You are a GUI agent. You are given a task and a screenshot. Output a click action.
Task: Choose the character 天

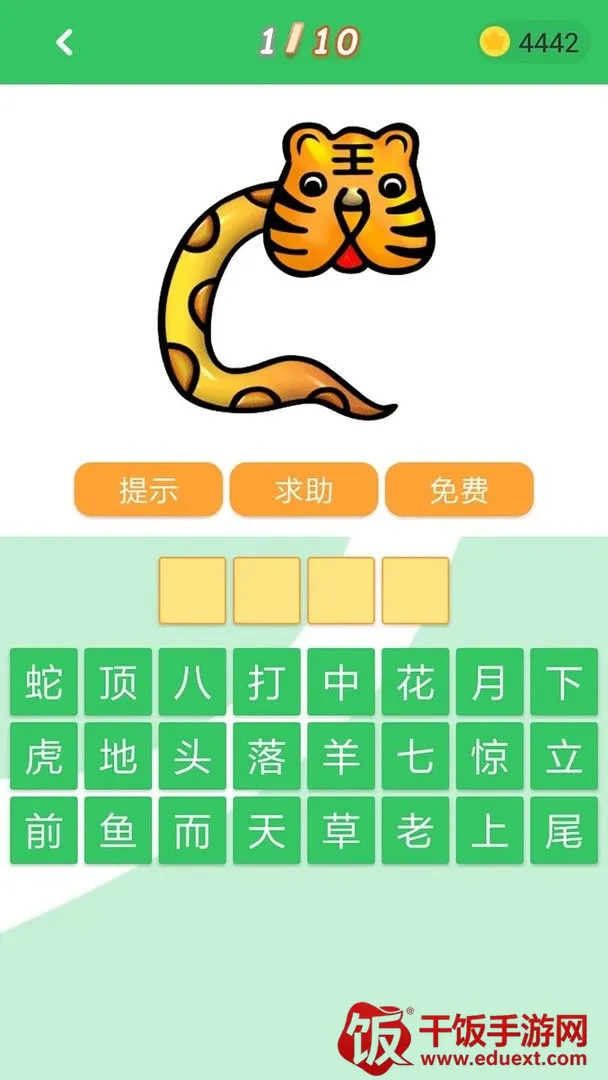click(267, 831)
